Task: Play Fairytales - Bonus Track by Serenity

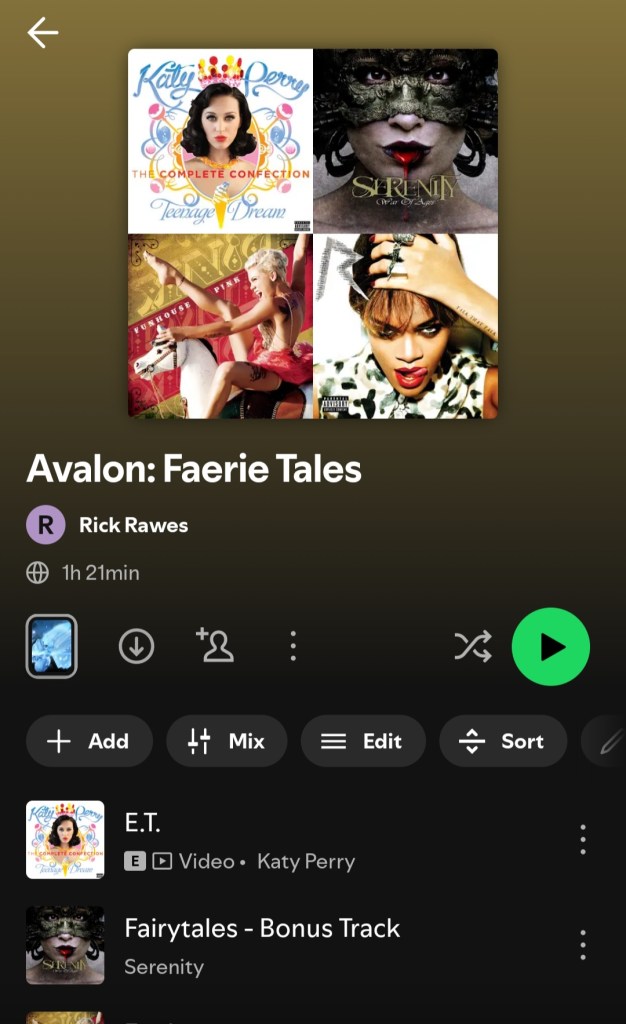Action: point(262,944)
